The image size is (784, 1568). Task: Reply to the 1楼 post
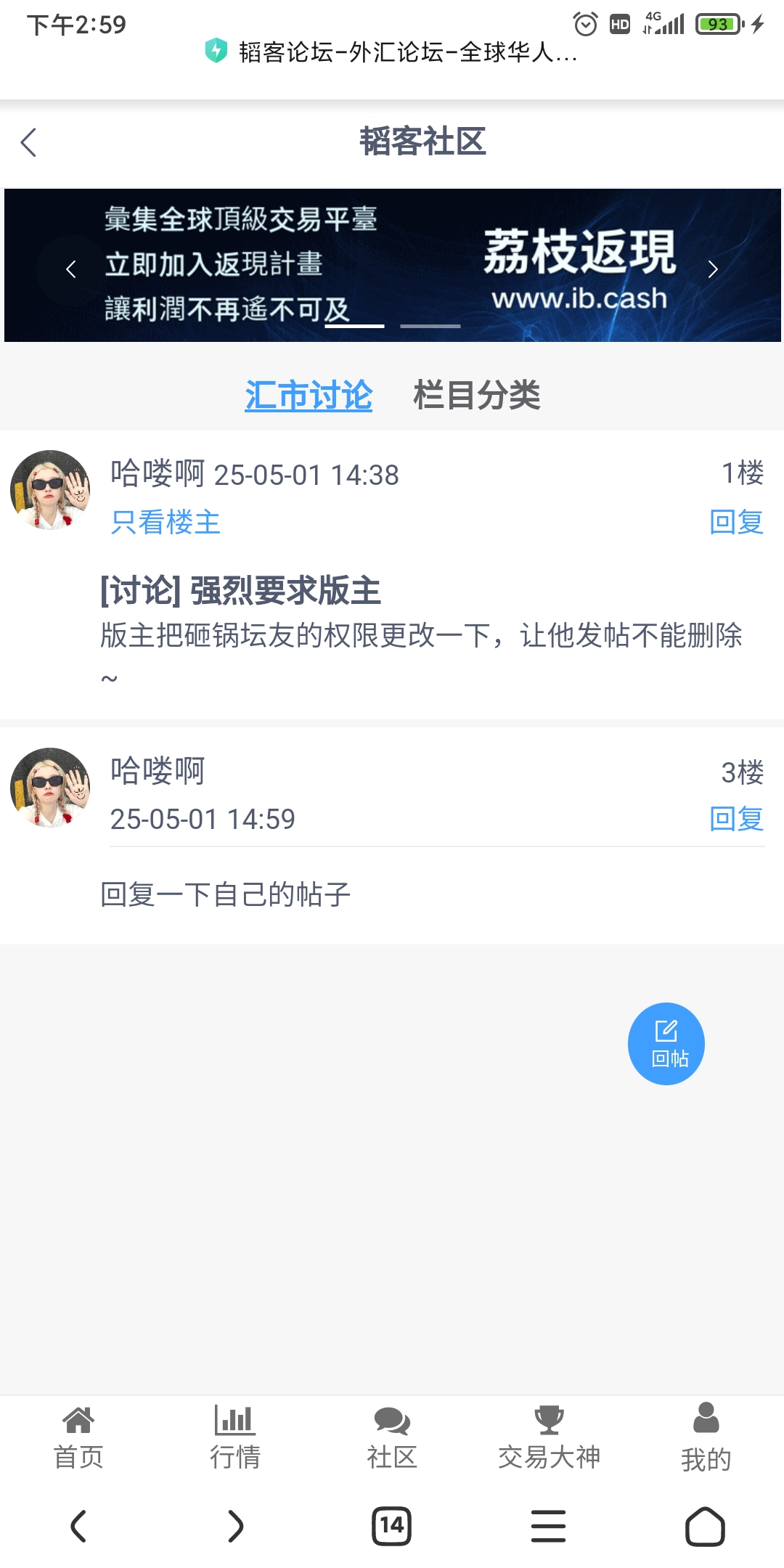coord(736,522)
